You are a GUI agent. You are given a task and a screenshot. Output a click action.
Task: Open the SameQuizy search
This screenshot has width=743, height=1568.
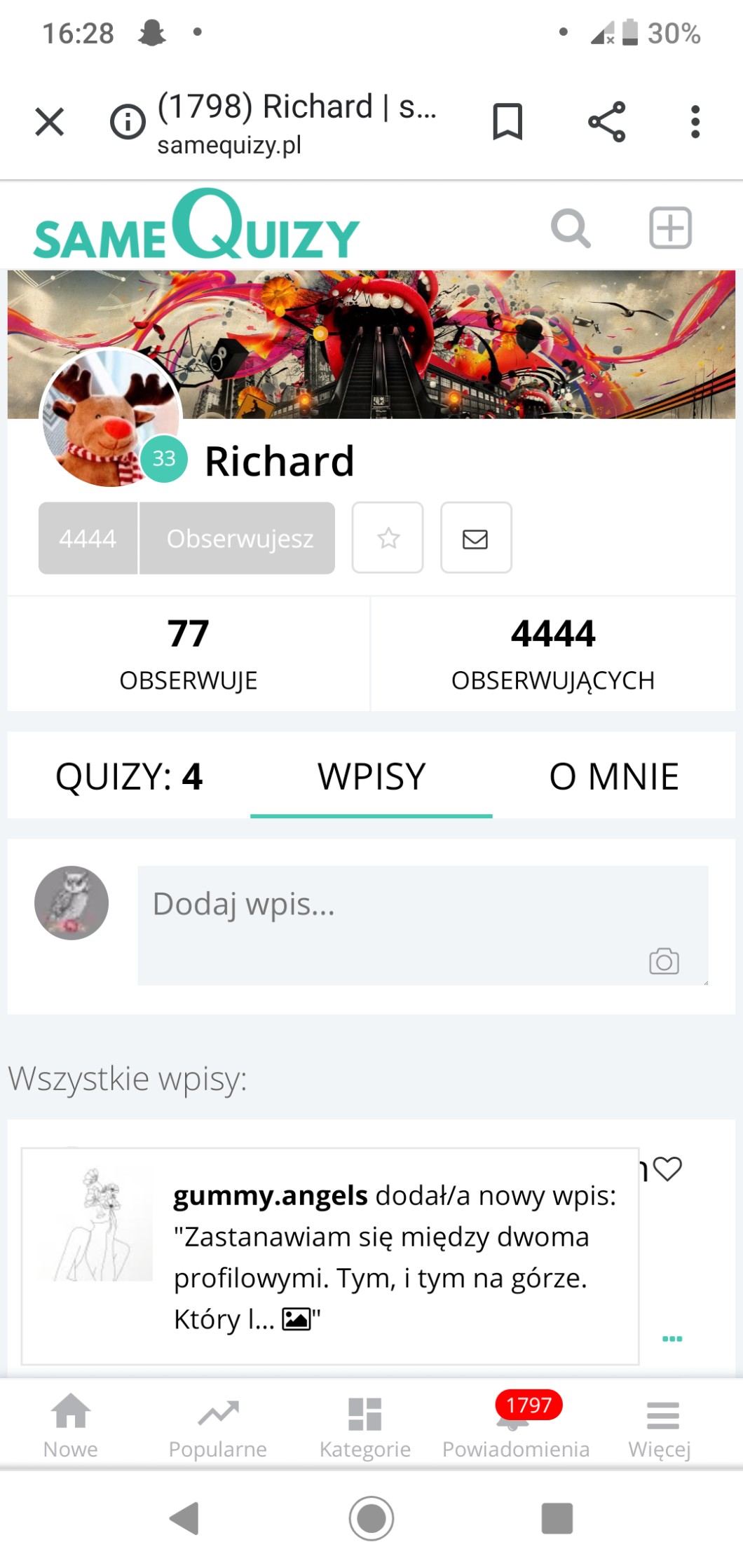tap(571, 228)
